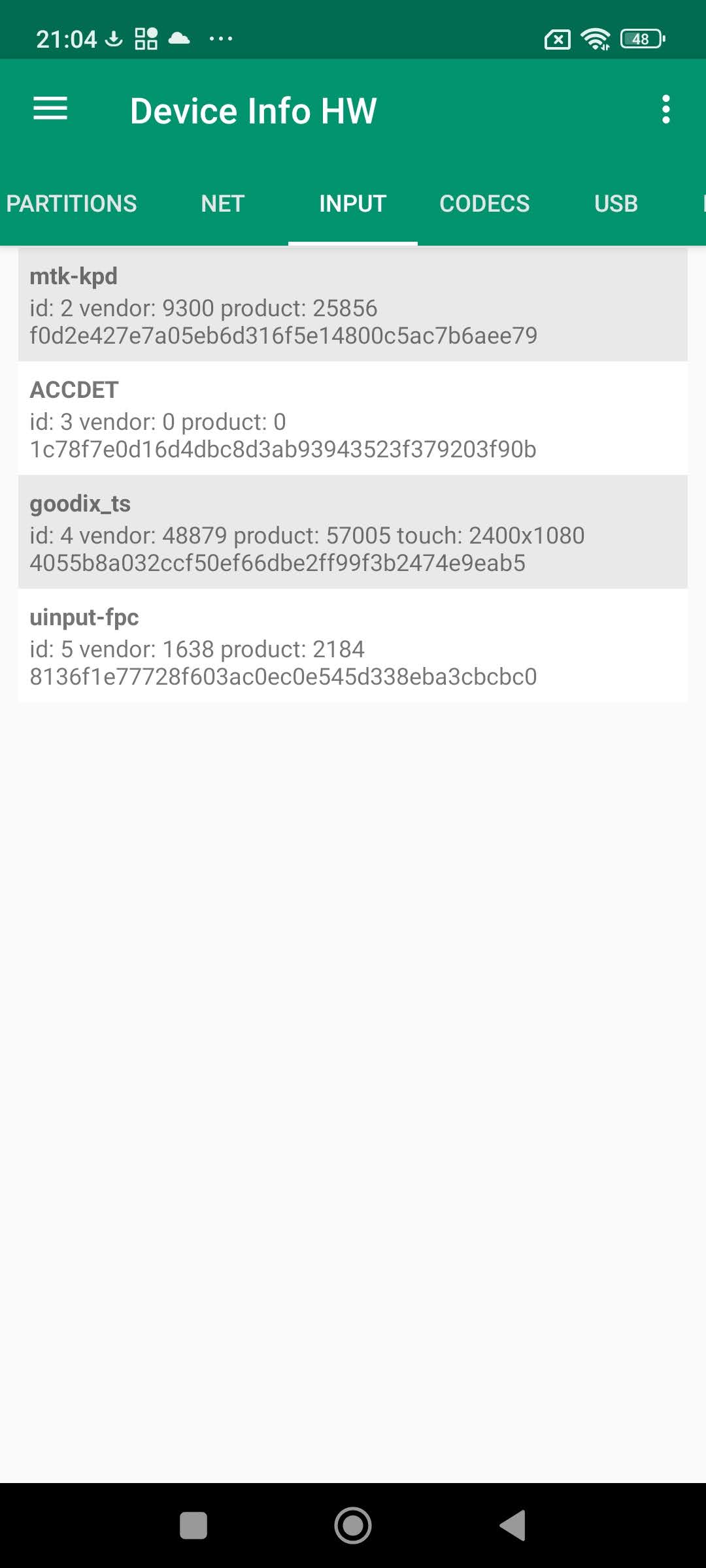Viewport: 706px width, 1568px height.
Task: Open the USB tab
Action: coord(616,204)
